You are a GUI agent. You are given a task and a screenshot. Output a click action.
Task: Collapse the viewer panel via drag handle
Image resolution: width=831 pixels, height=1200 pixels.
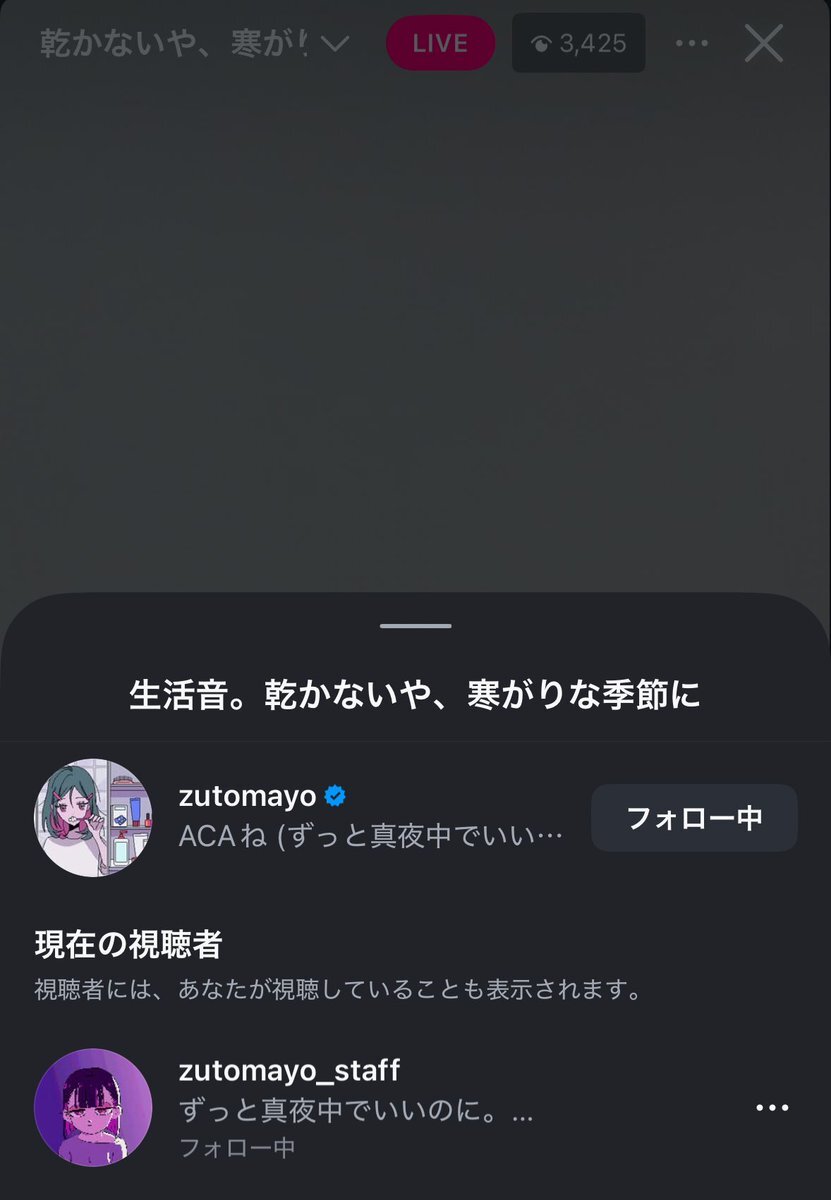[415, 625]
